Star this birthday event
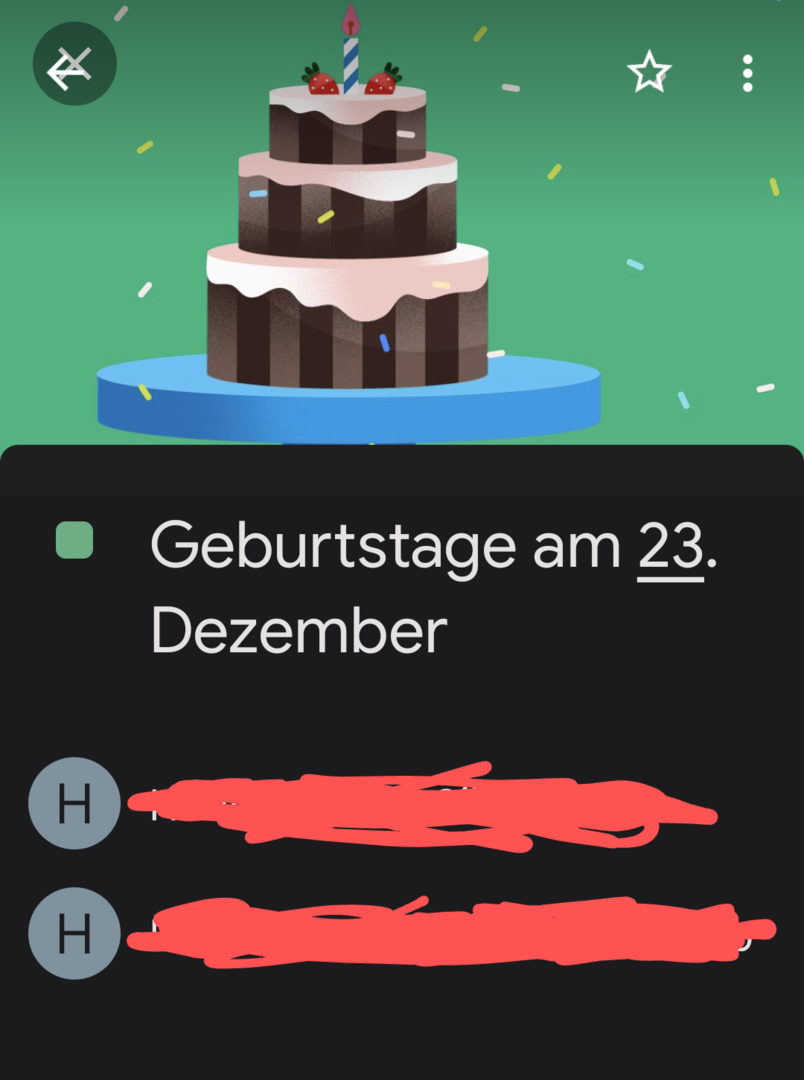The width and height of the screenshot is (804, 1080). pyautogui.click(x=648, y=73)
